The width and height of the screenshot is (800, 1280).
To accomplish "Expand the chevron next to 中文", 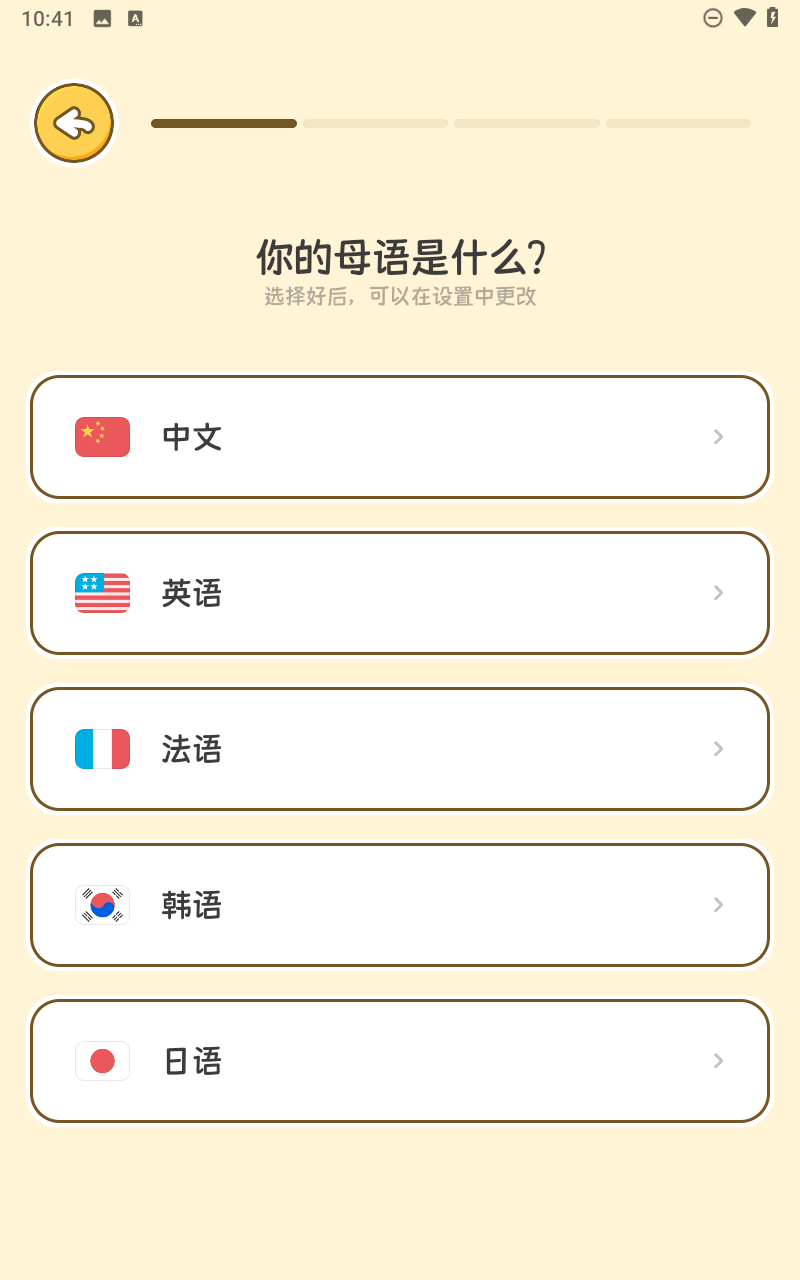I will coord(718,437).
